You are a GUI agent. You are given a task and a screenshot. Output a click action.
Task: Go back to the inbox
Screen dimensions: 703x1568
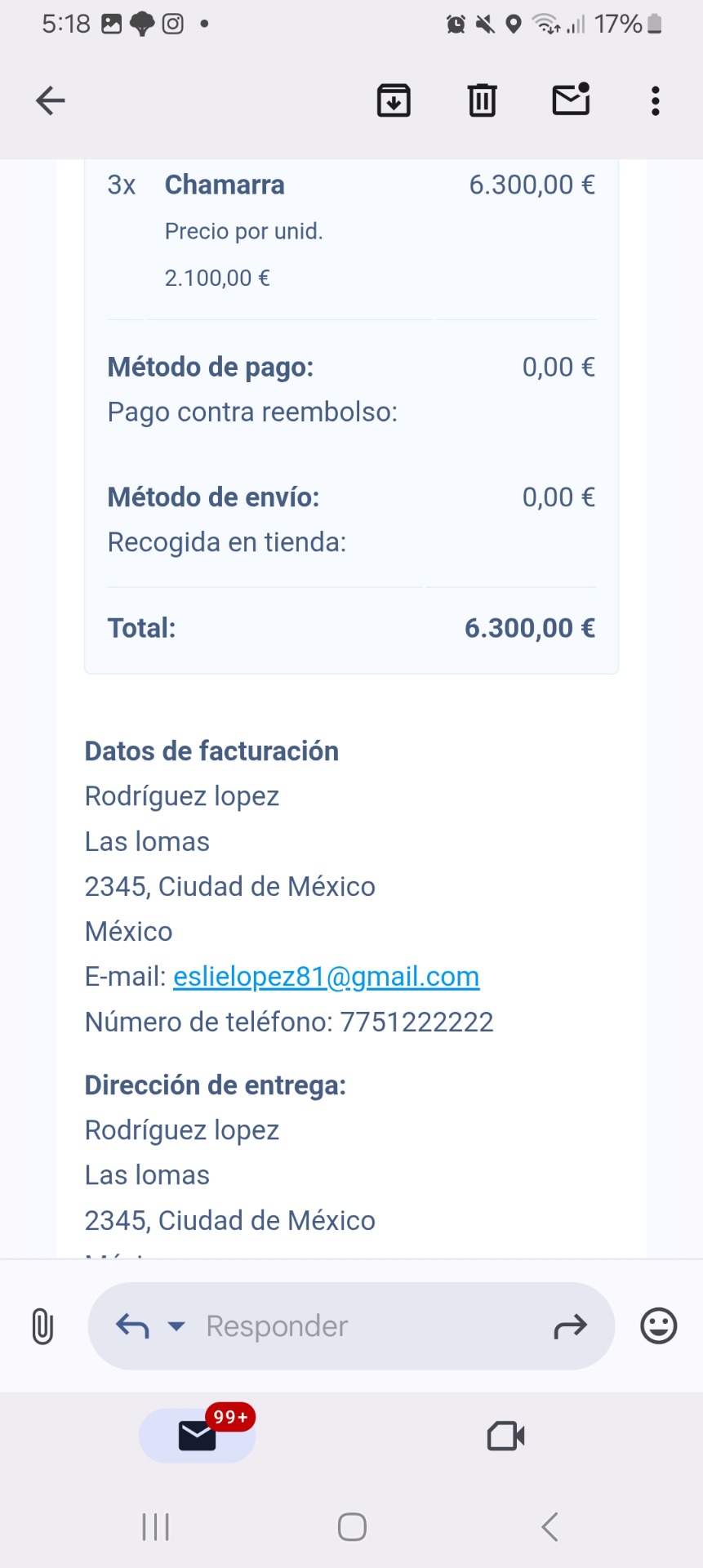tap(51, 100)
